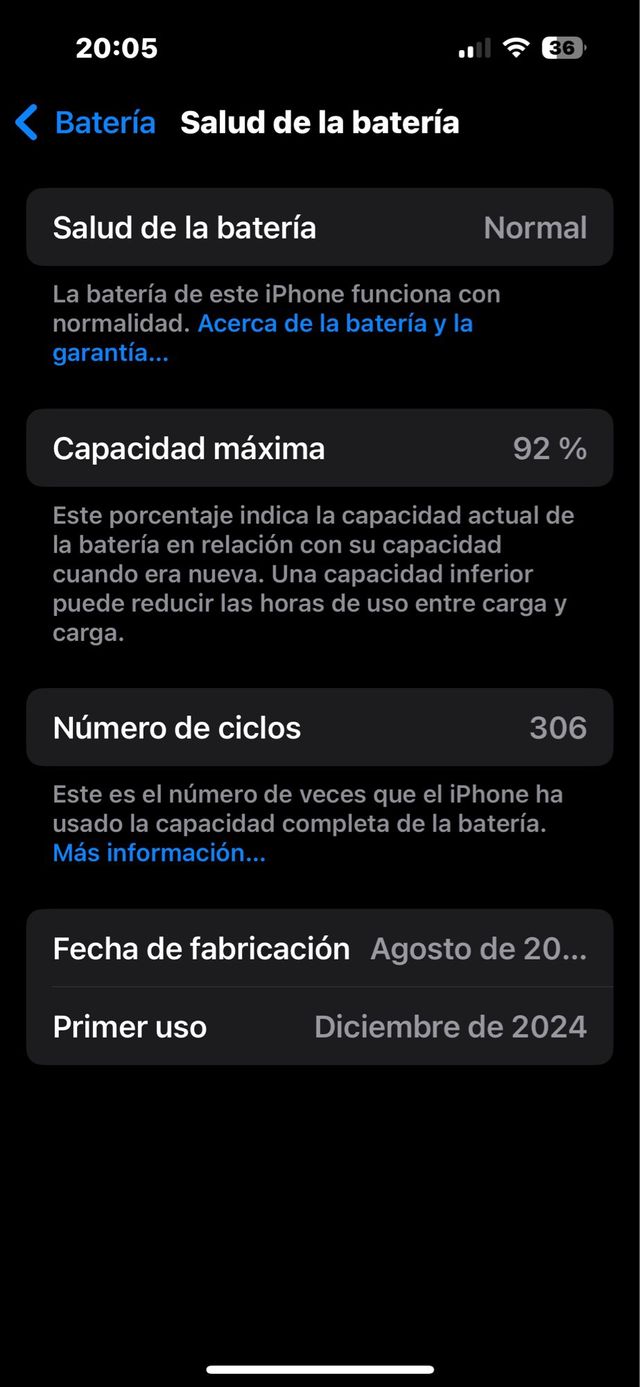Open the 'Más información' link
Viewport: 640px width, 1387px height.
point(158,853)
